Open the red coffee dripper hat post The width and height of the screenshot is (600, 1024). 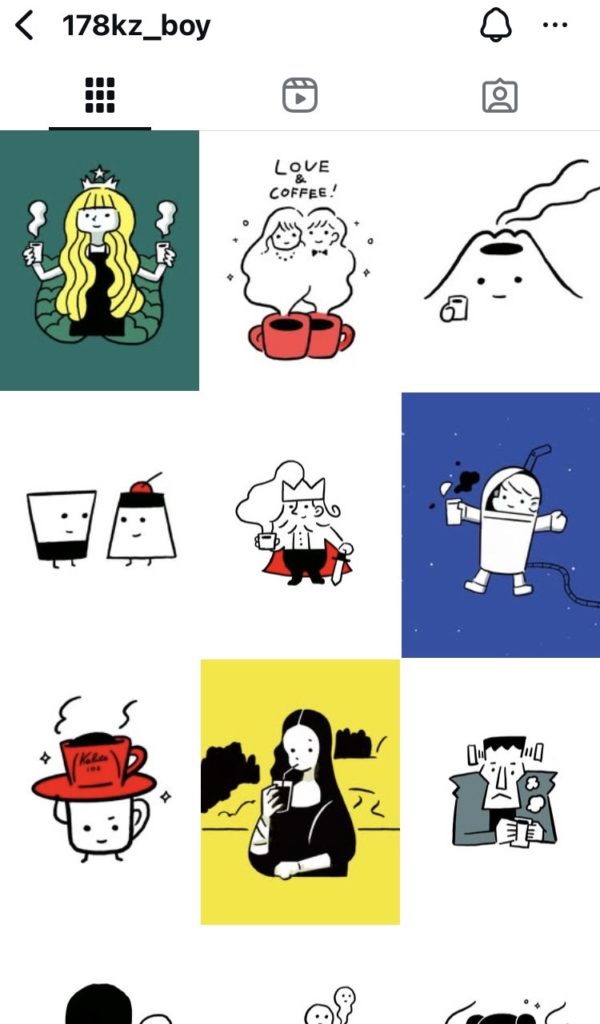pos(99,792)
